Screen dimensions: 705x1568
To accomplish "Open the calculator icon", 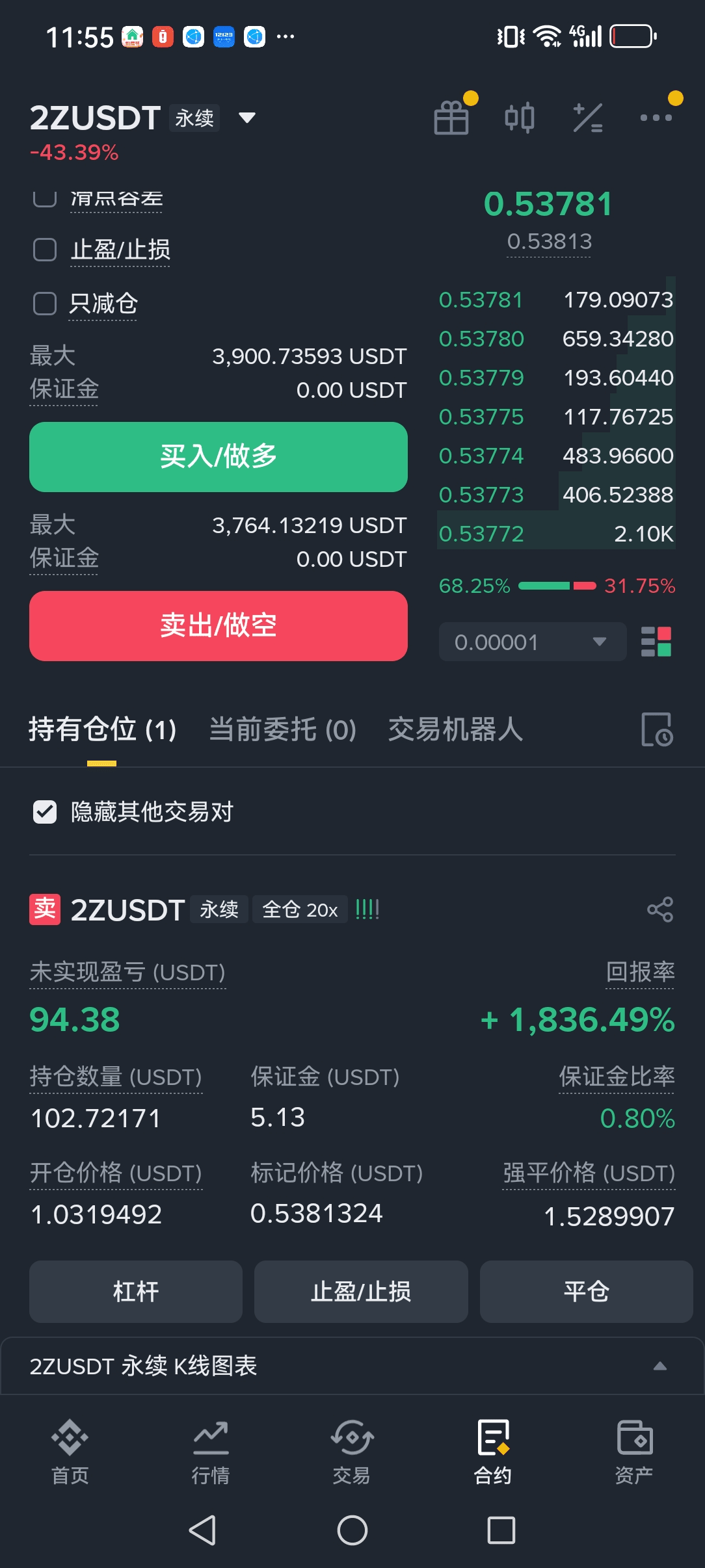I will 588,118.
